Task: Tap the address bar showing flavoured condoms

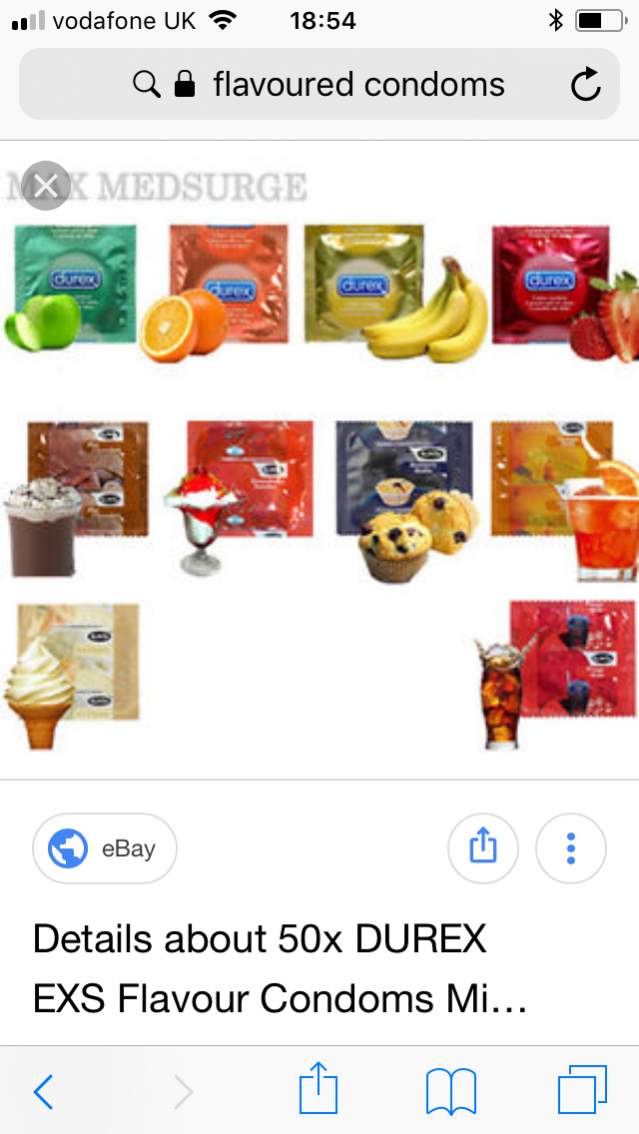Action: [340, 85]
